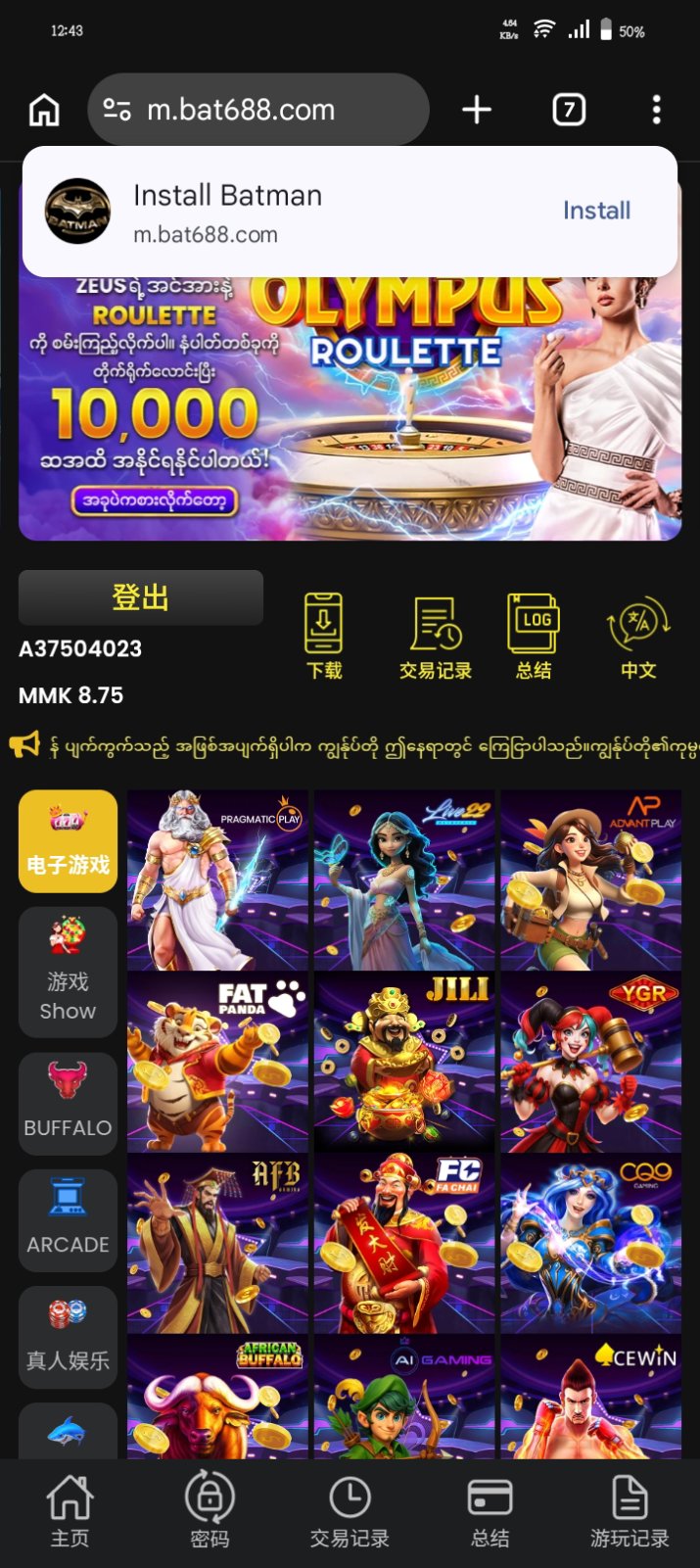The height and width of the screenshot is (1568, 700).
Task: Open the 游玩记录 play history tab
Action: [630, 1511]
